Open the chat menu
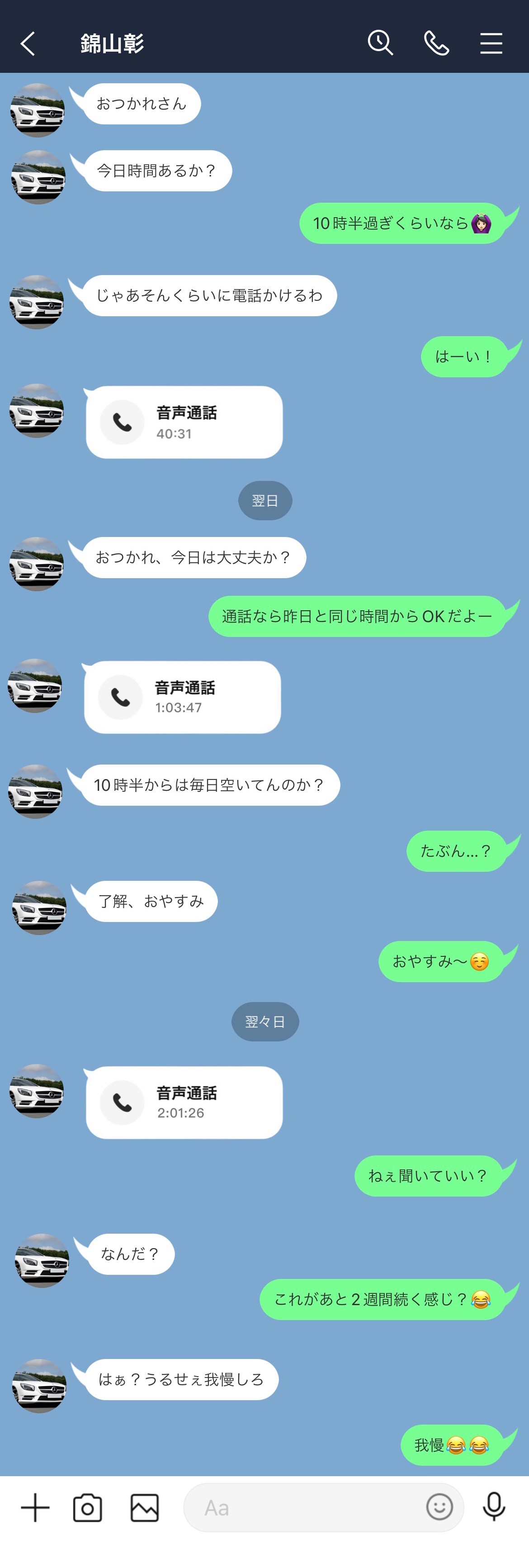The height and width of the screenshot is (1568, 529). tap(491, 43)
